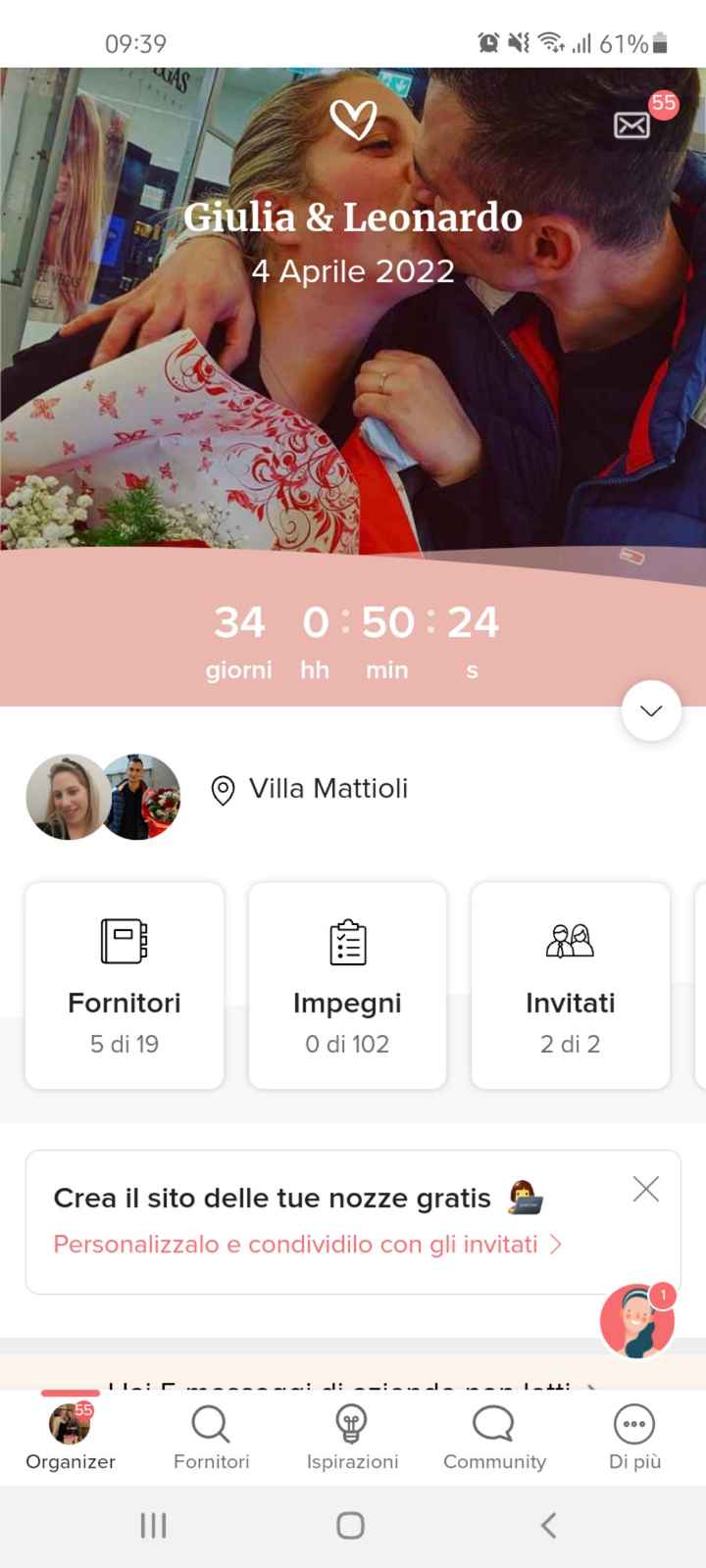
Task: Switch to the Ispirazioni tab
Action: (x=352, y=1438)
